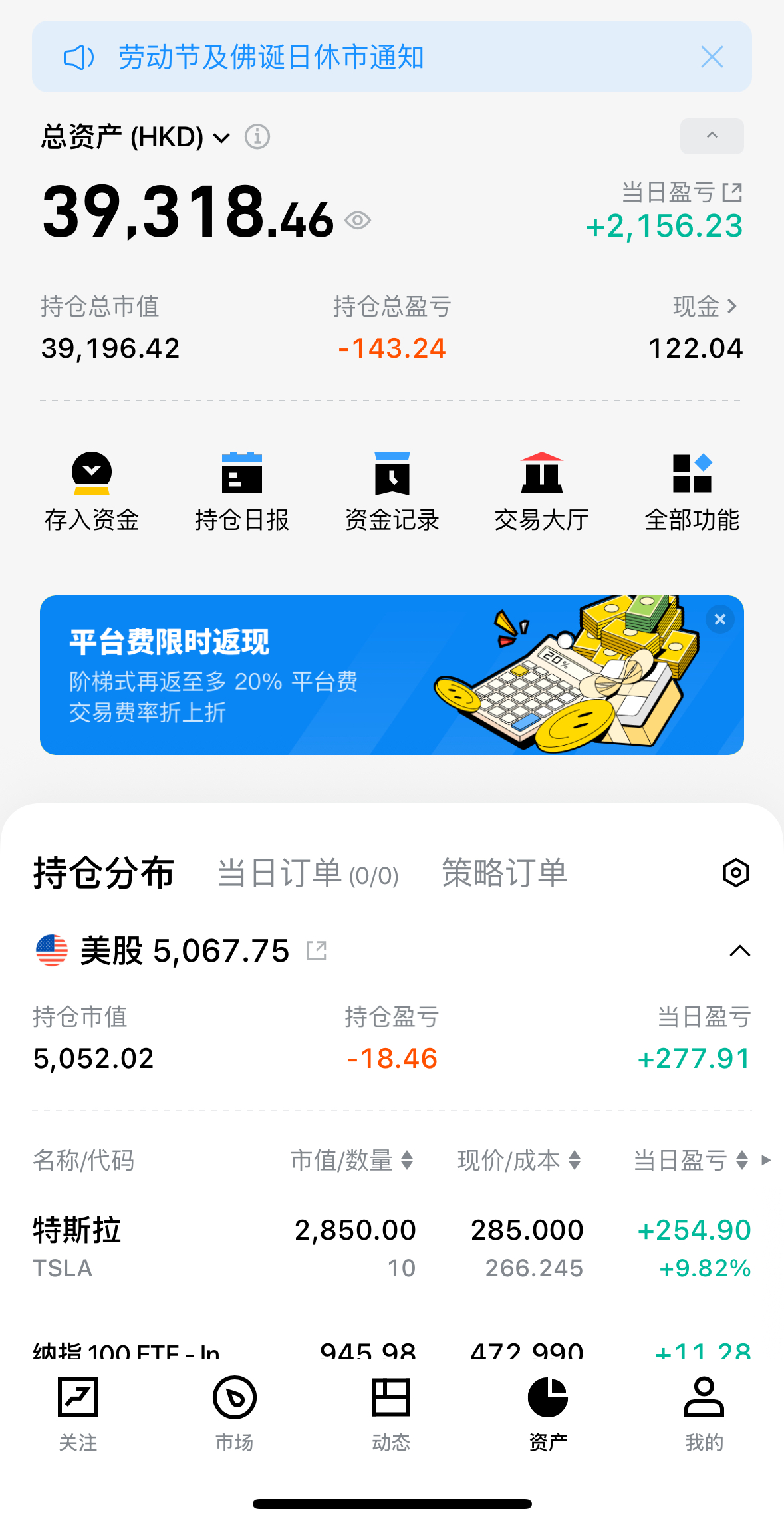
Task: Switch to the 策略订单 tab
Action: coord(505,873)
